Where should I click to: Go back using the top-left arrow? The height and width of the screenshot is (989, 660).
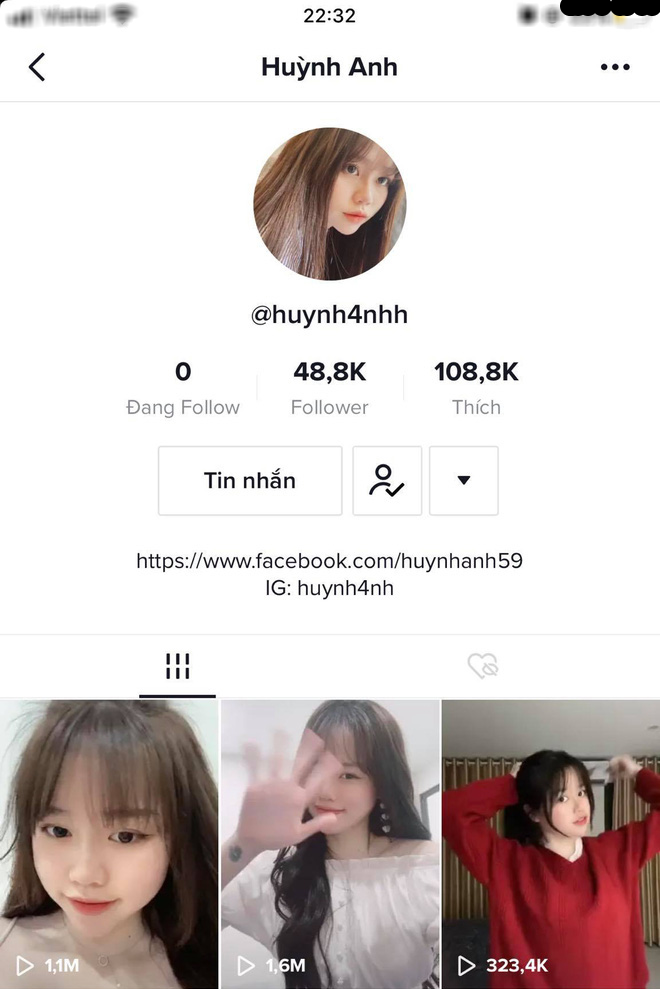(x=37, y=67)
